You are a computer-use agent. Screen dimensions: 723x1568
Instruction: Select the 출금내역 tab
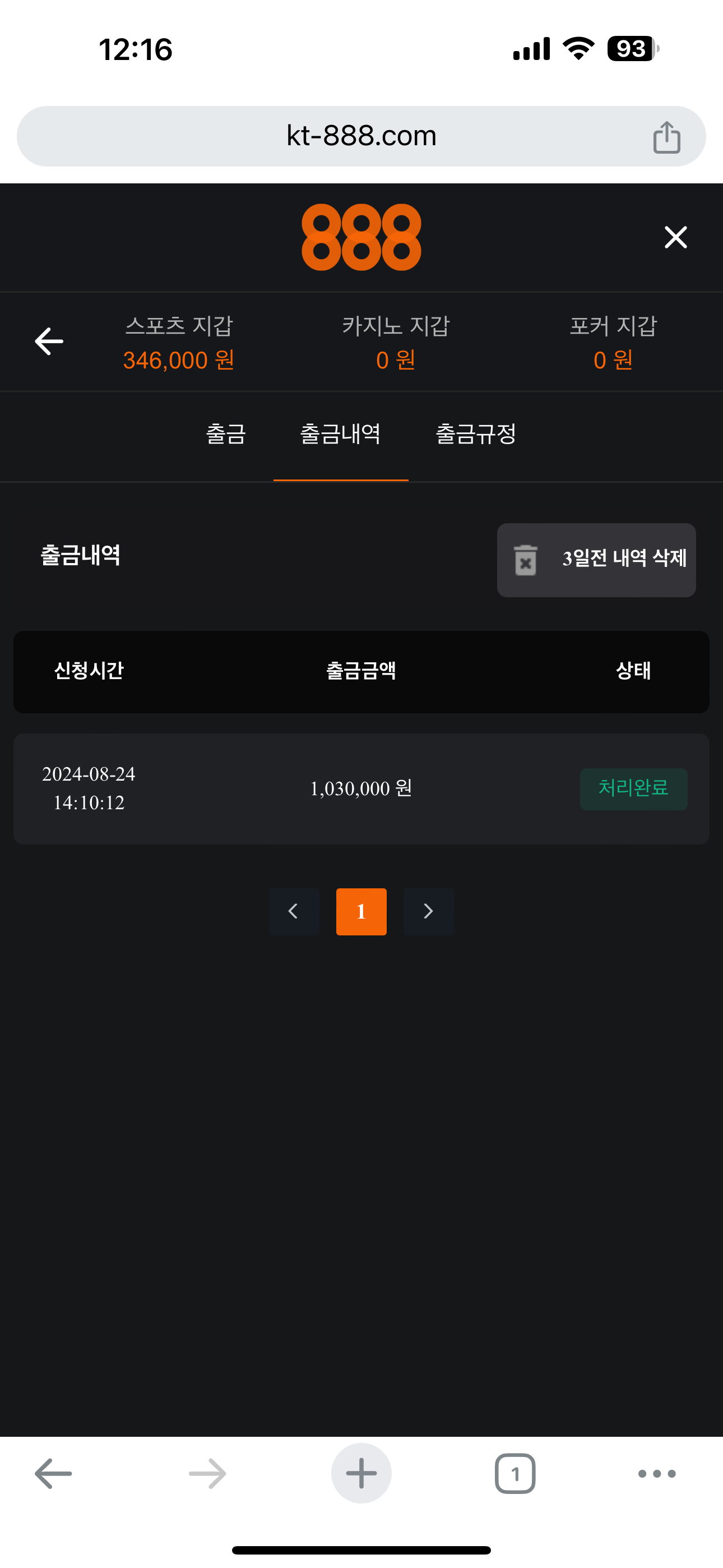coord(341,435)
